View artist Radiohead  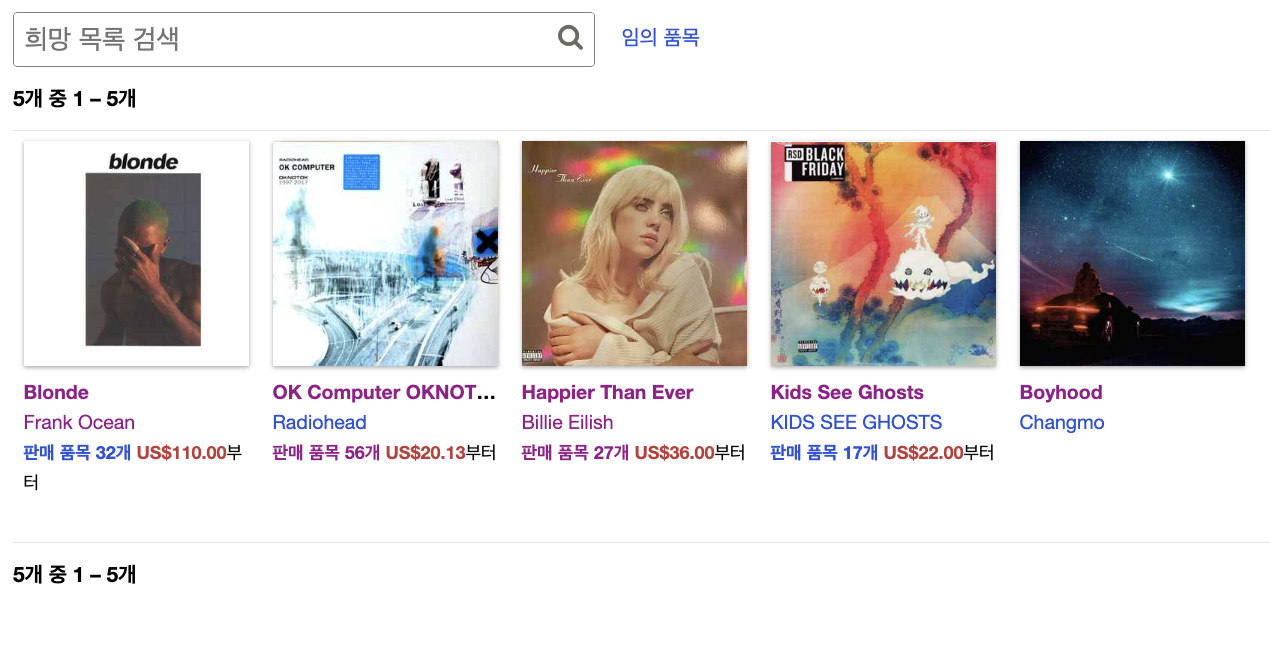click(319, 422)
